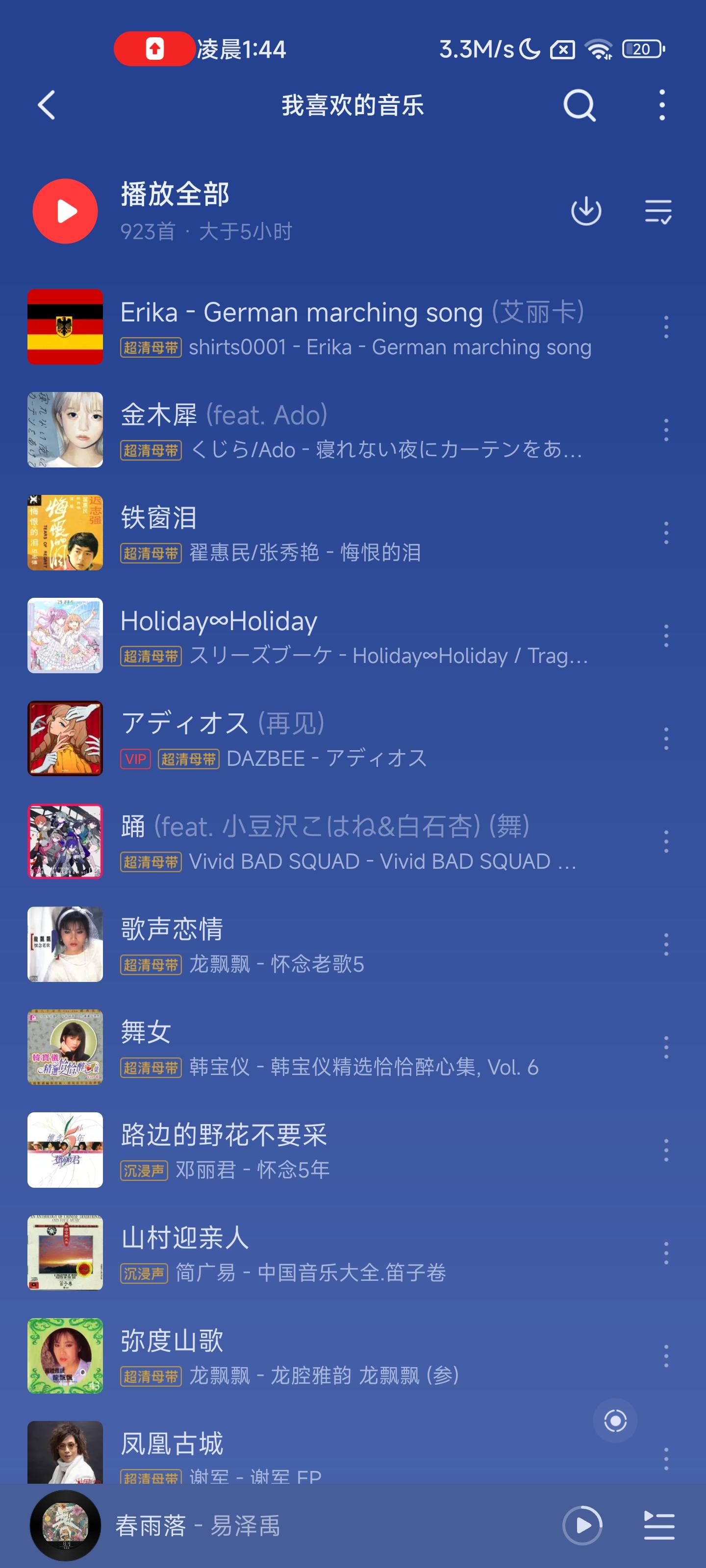Screen dimensions: 706x1568
Task: Open more options for 山村迎亲人
Action: (666, 1253)
